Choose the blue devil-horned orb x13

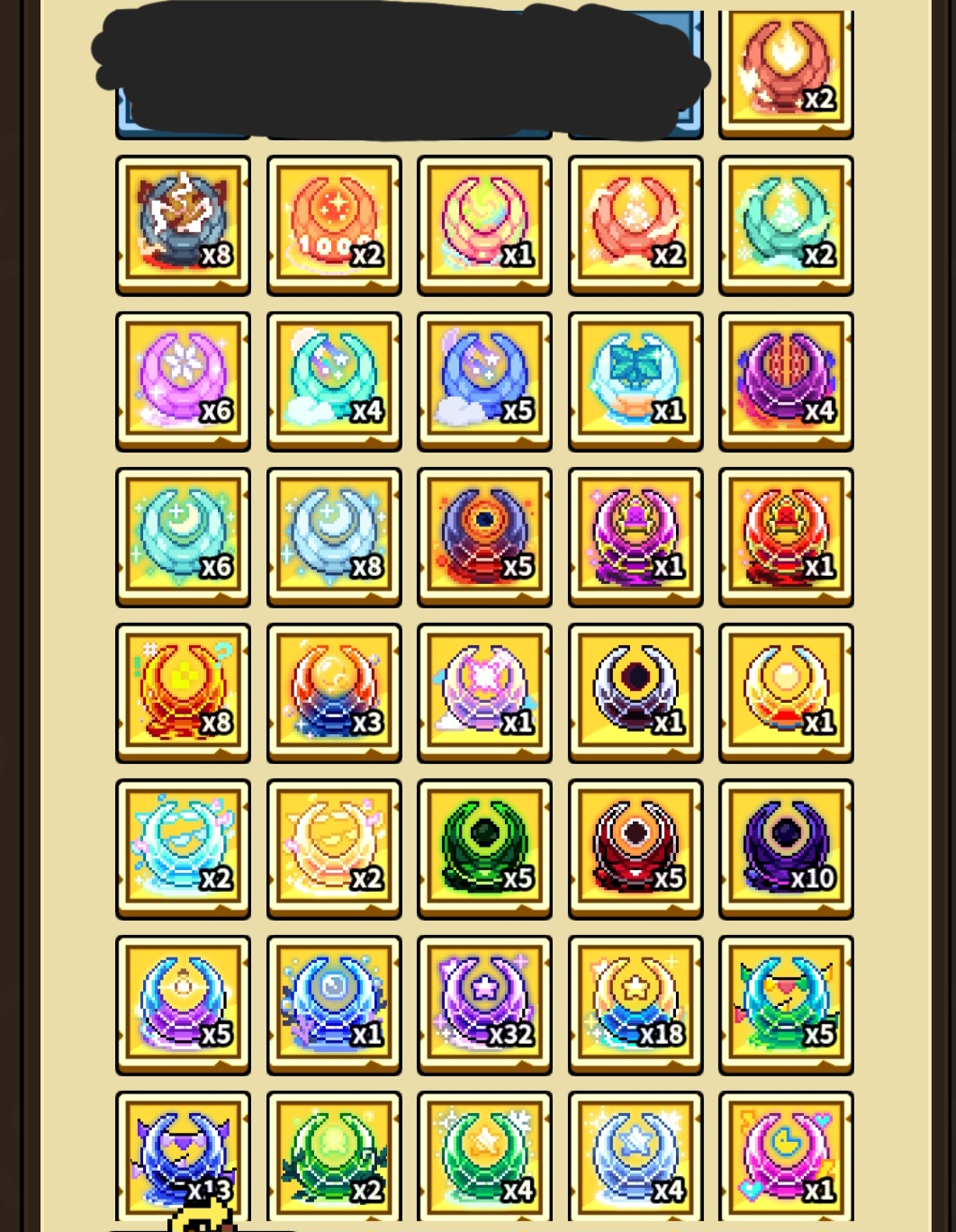pyautogui.click(x=183, y=1155)
